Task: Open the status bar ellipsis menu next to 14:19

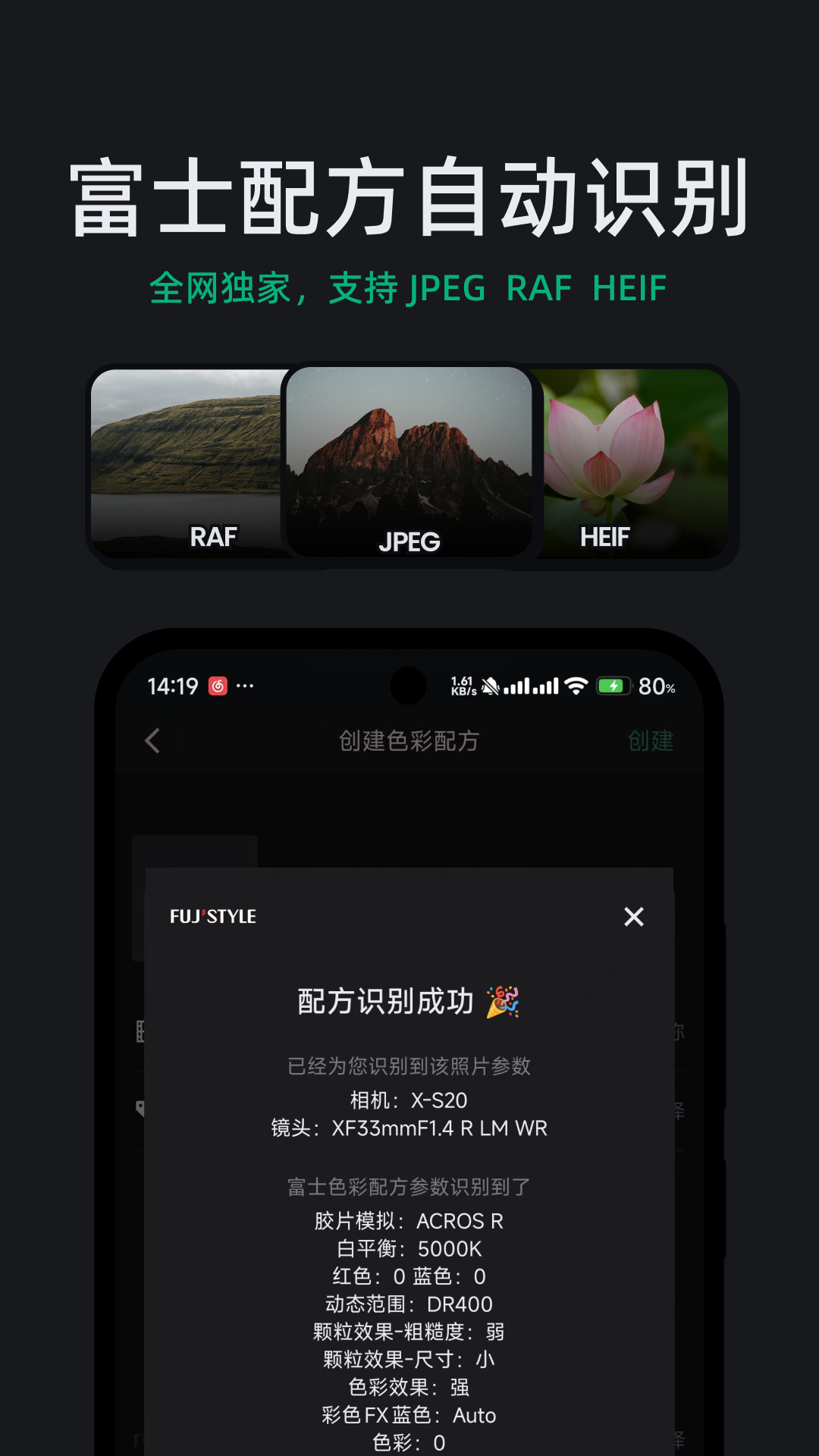Action: point(244,686)
